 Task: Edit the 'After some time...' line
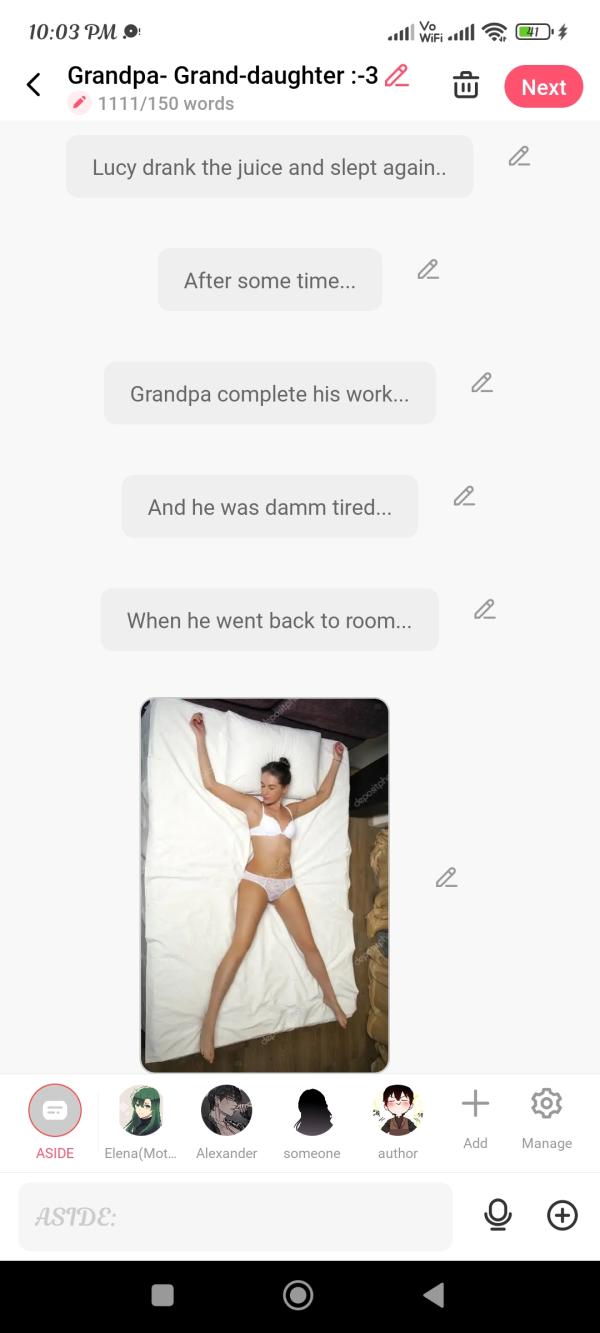428,270
